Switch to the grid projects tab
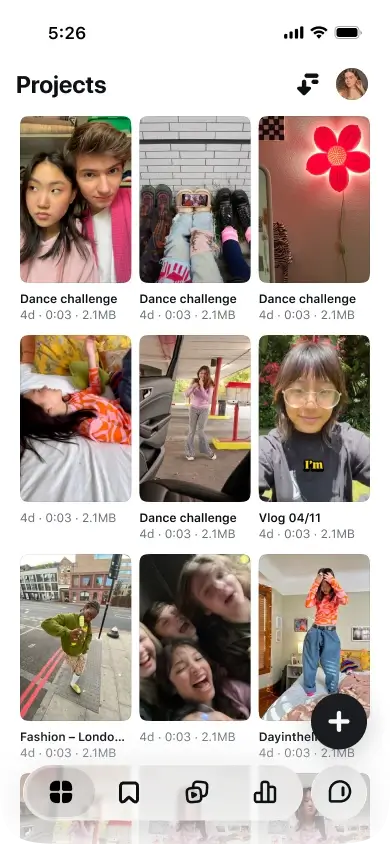The width and height of the screenshot is (390, 844). tap(61, 792)
